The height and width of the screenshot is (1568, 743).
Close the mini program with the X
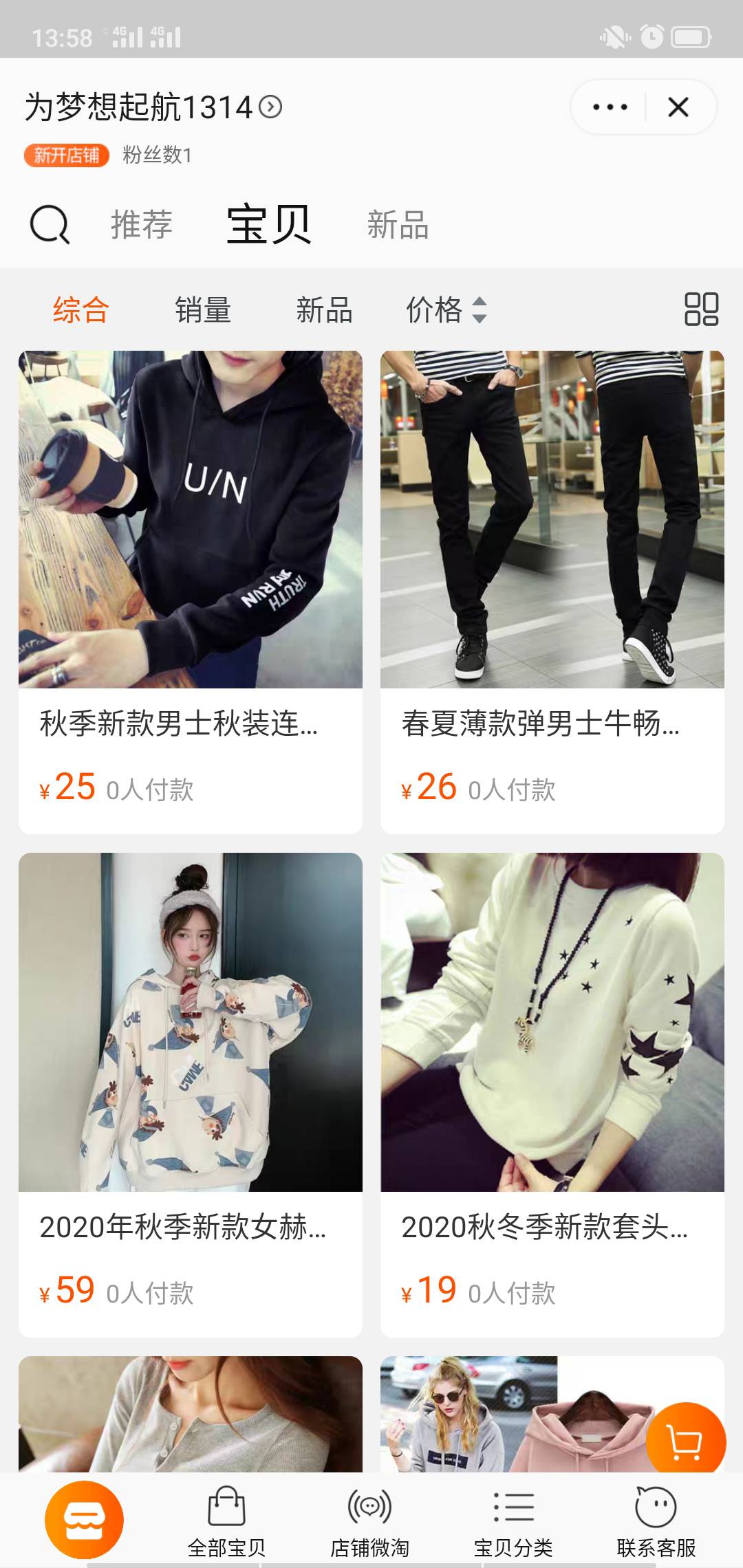tap(678, 107)
